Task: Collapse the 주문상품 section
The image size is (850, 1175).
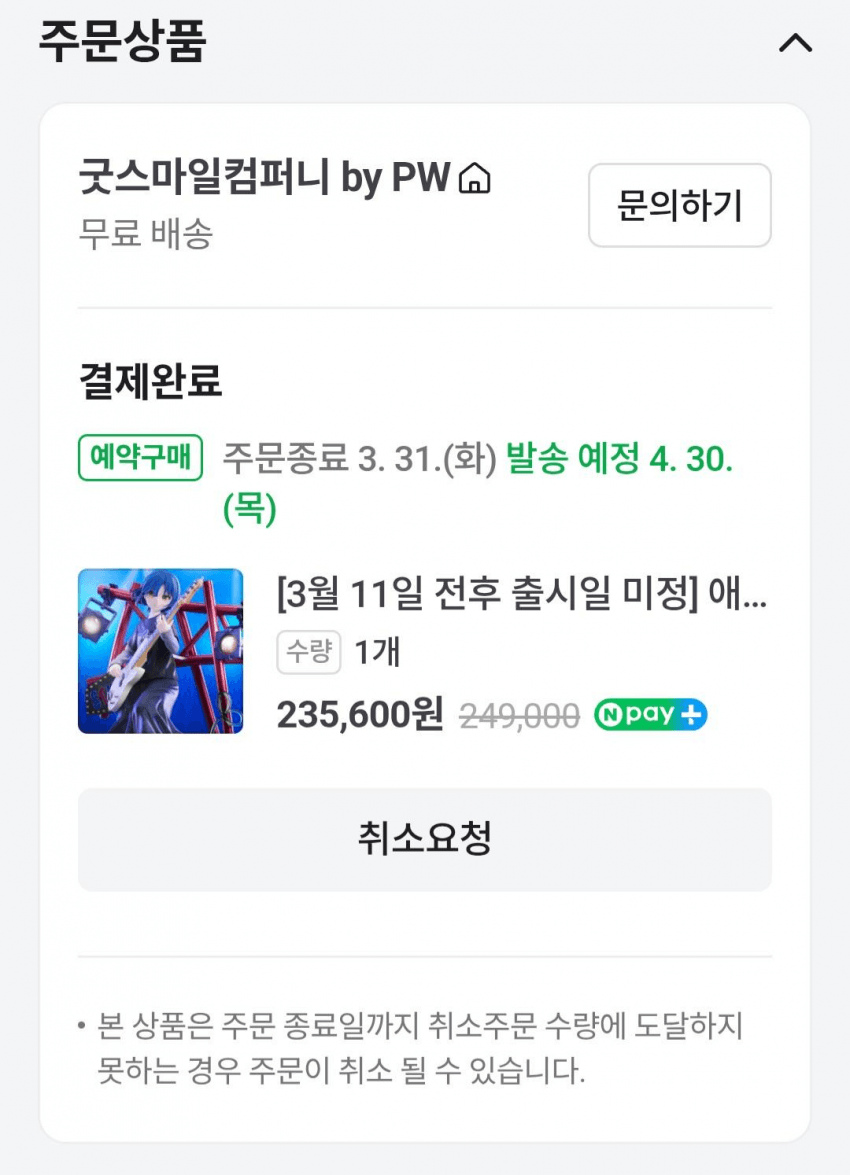Action: pos(795,43)
